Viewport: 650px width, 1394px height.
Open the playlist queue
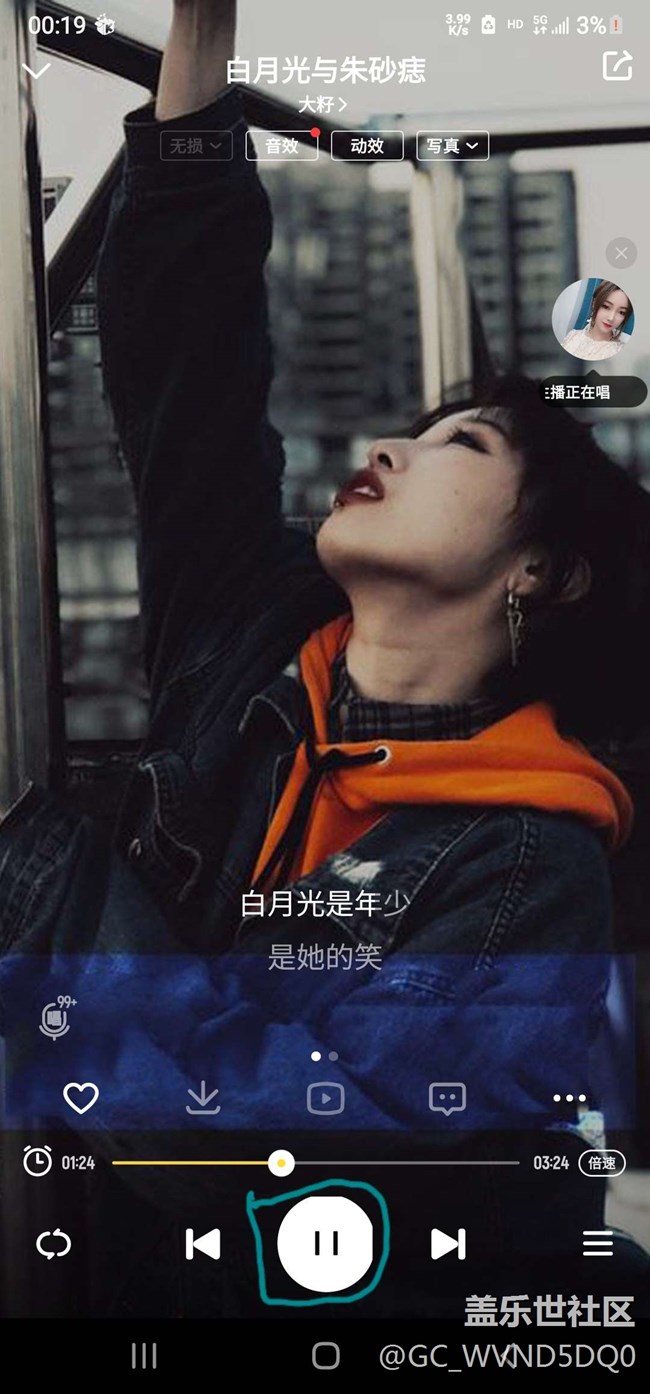tap(598, 1243)
